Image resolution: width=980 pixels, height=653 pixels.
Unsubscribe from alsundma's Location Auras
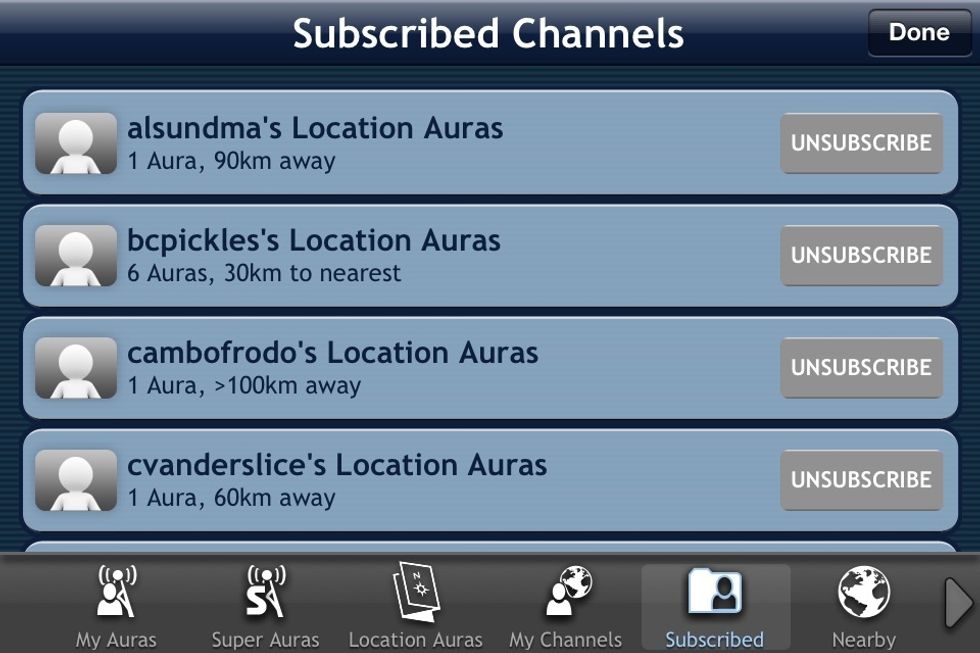[861, 143]
